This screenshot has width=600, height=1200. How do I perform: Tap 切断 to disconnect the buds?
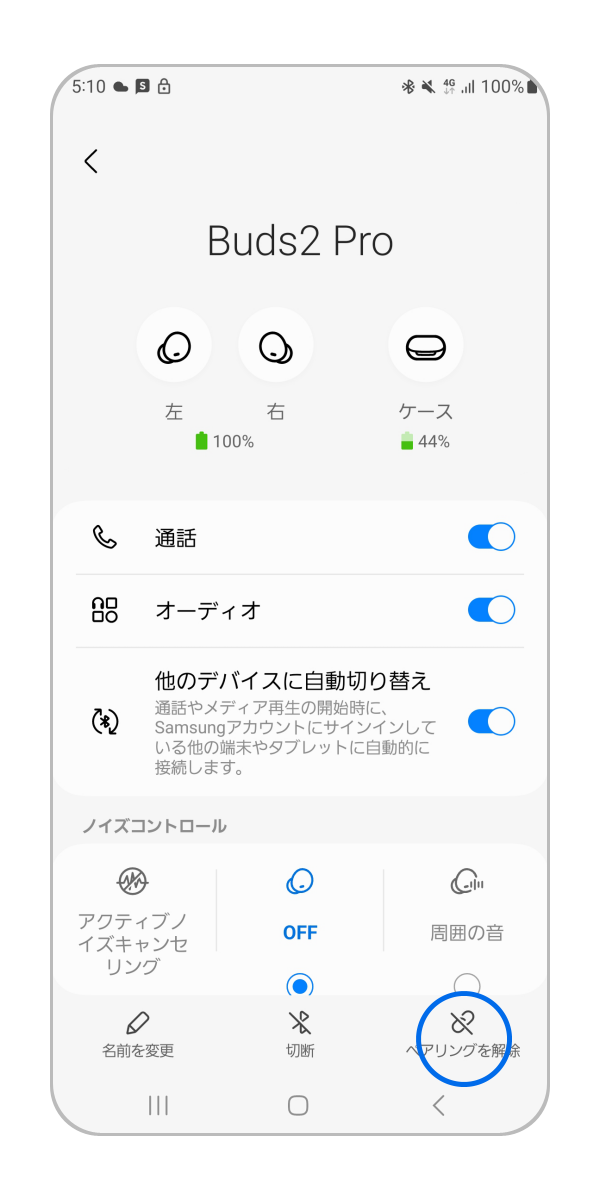click(299, 1034)
